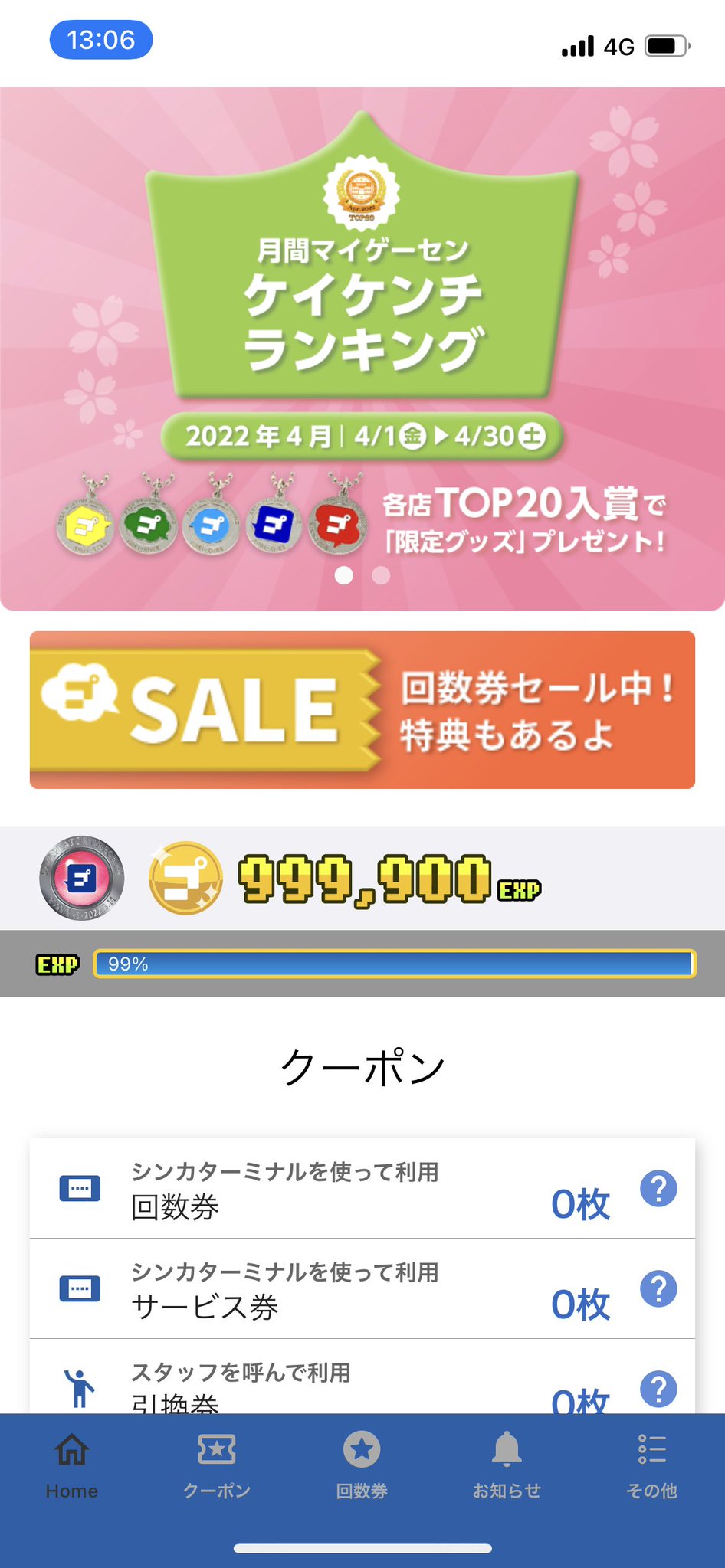Show help for 引換券
The image size is (725, 1568).
(x=658, y=1389)
